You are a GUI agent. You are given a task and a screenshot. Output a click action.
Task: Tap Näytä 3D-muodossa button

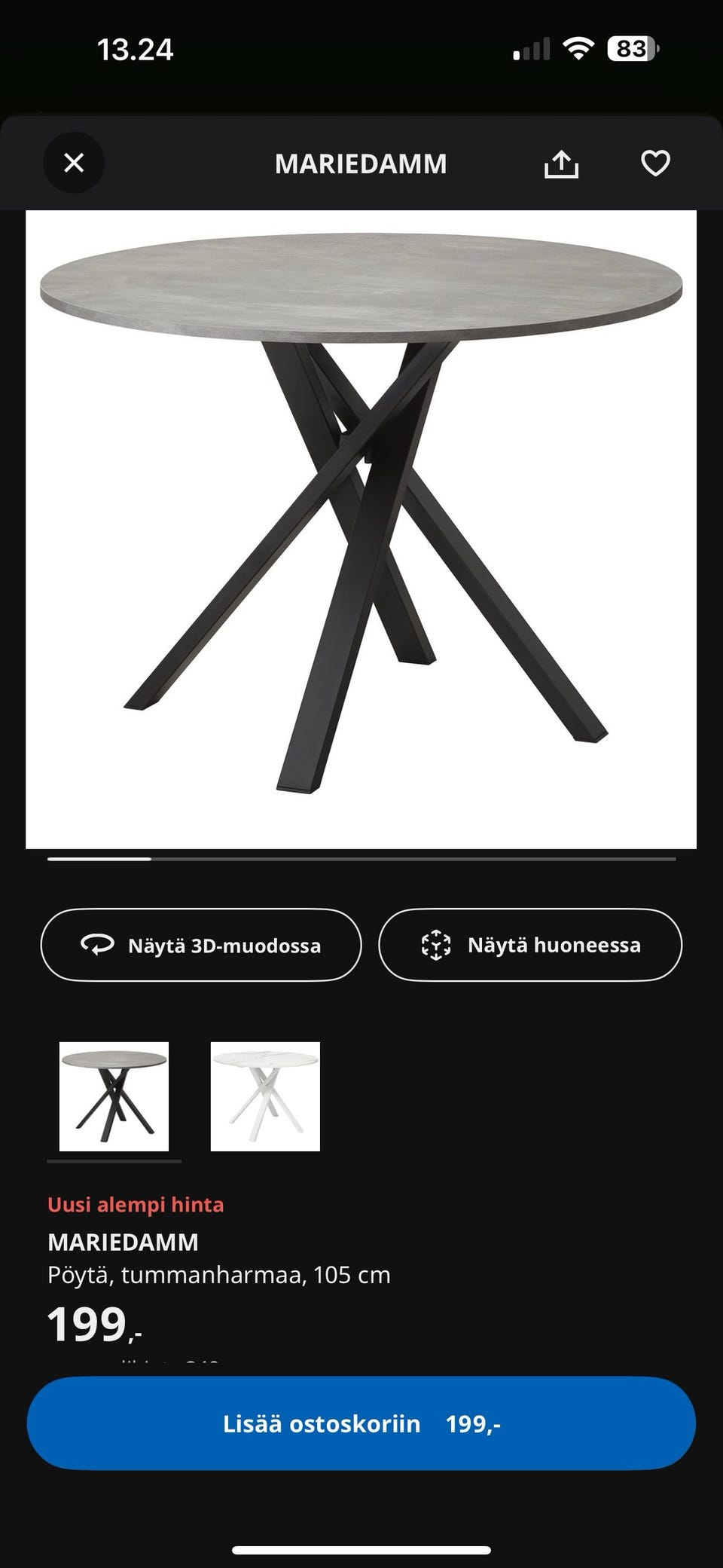(201, 945)
